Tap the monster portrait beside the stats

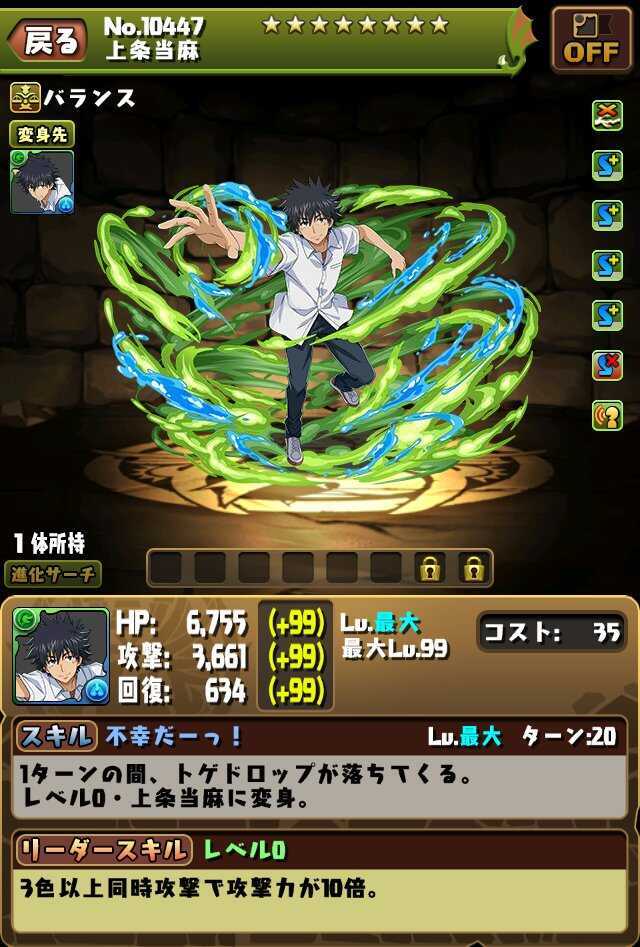tap(61, 656)
